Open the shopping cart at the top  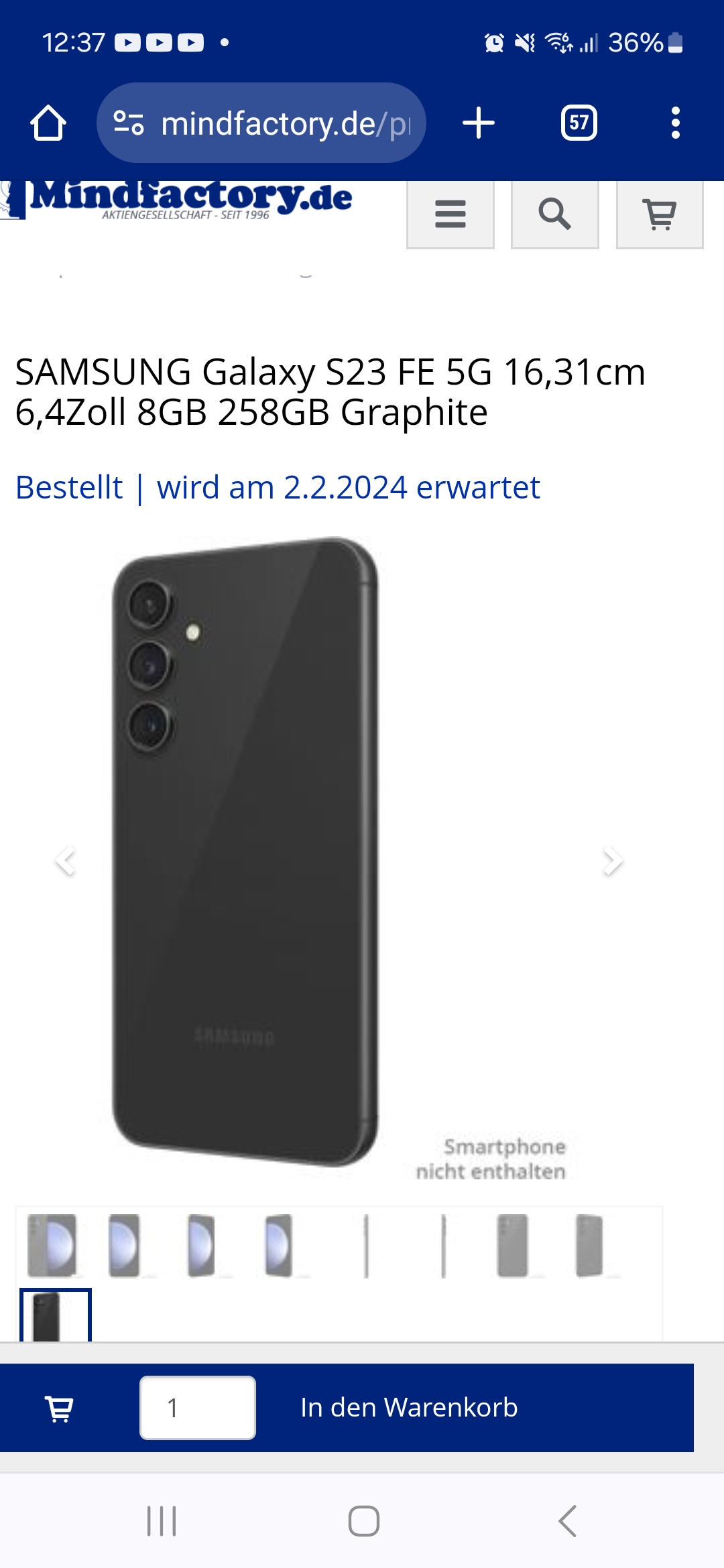coord(660,214)
